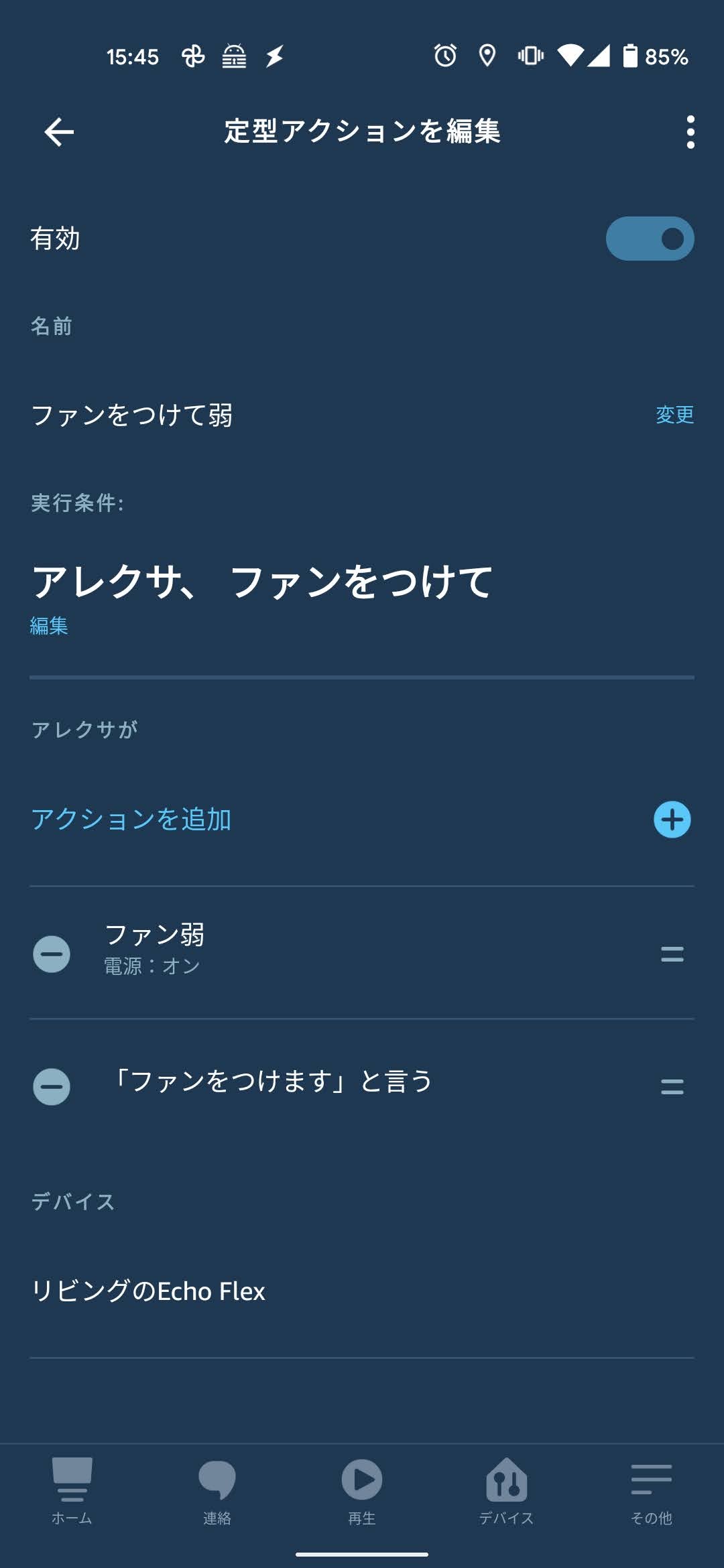Tap 変更 to rename the routine
724x1568 pixels.
(x=674, y=415)
